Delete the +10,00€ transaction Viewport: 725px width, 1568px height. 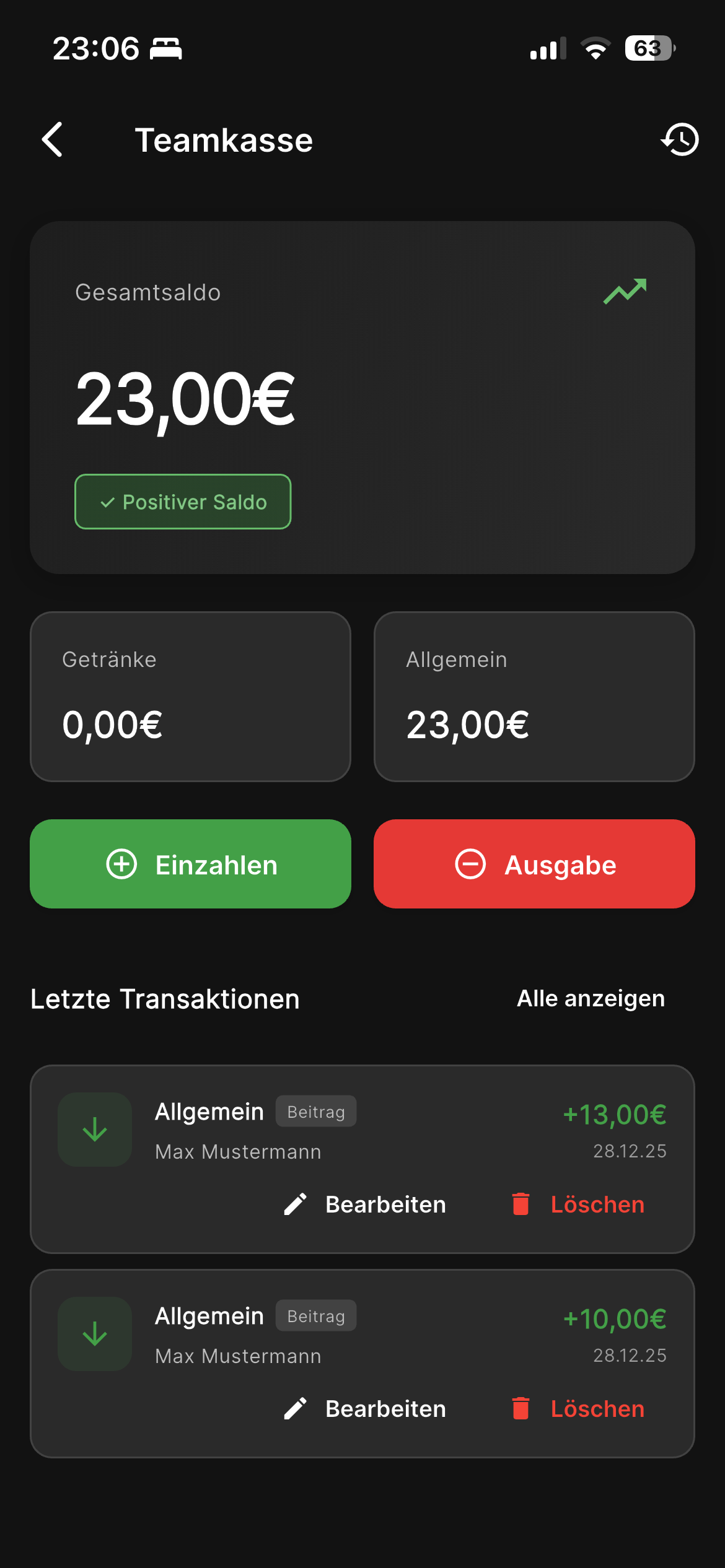point(579,1409)
